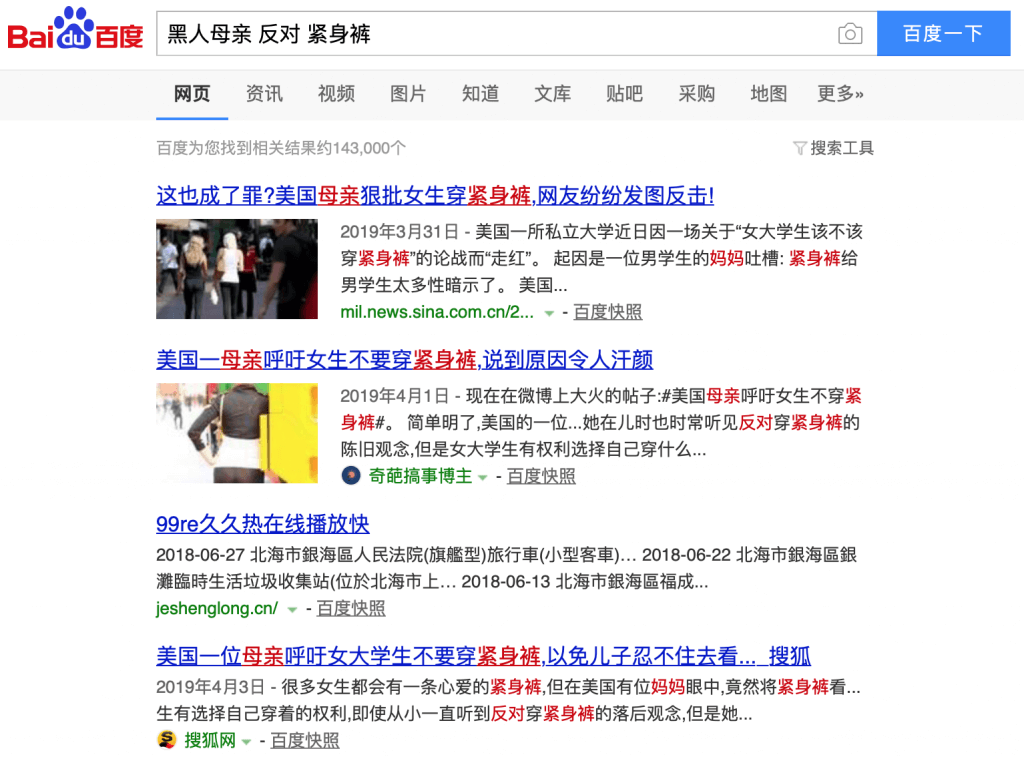
Task: Switch to the 视频 tab
Action: pyautogui.click(x=336, y=94)
